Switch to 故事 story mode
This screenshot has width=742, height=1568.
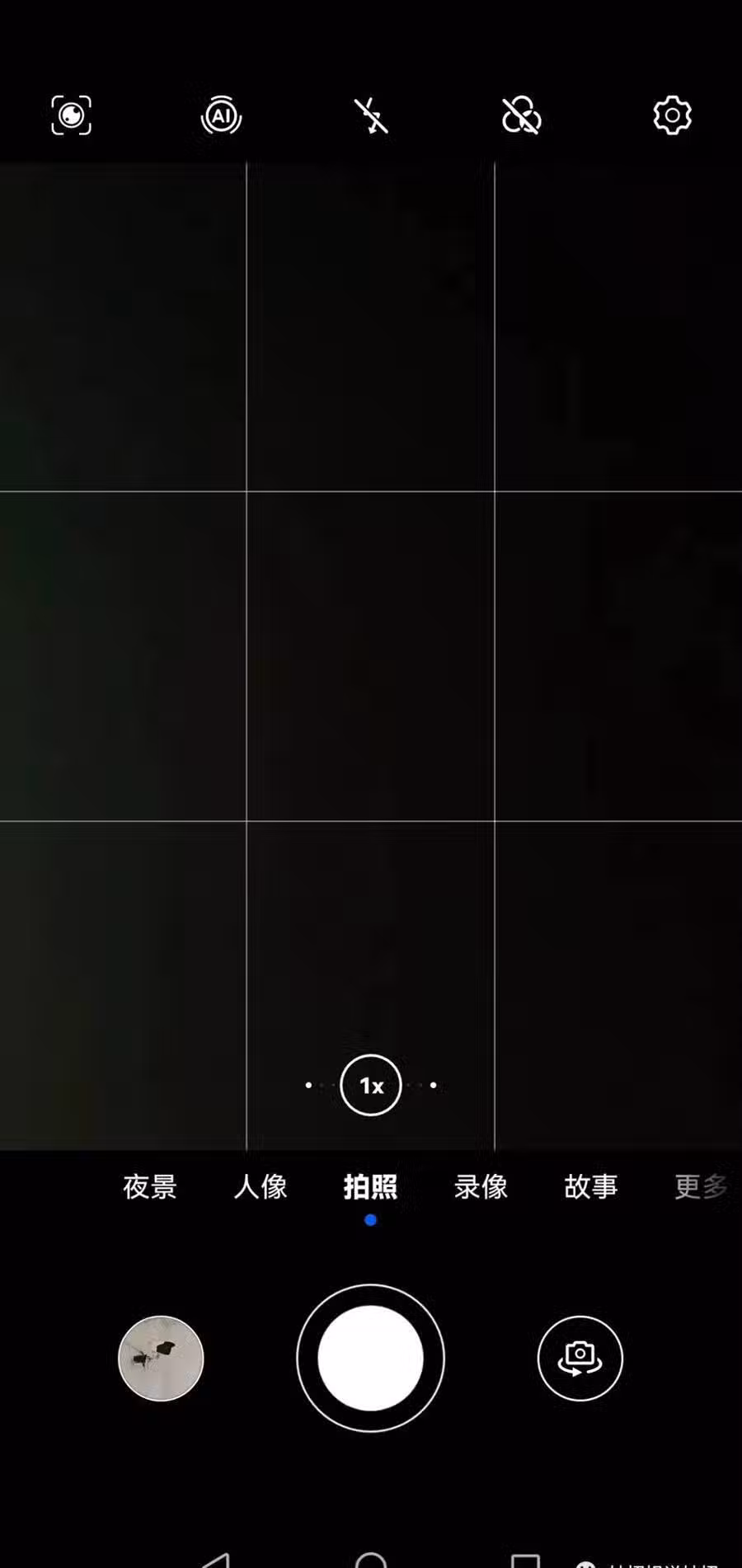pos(591,1187)
